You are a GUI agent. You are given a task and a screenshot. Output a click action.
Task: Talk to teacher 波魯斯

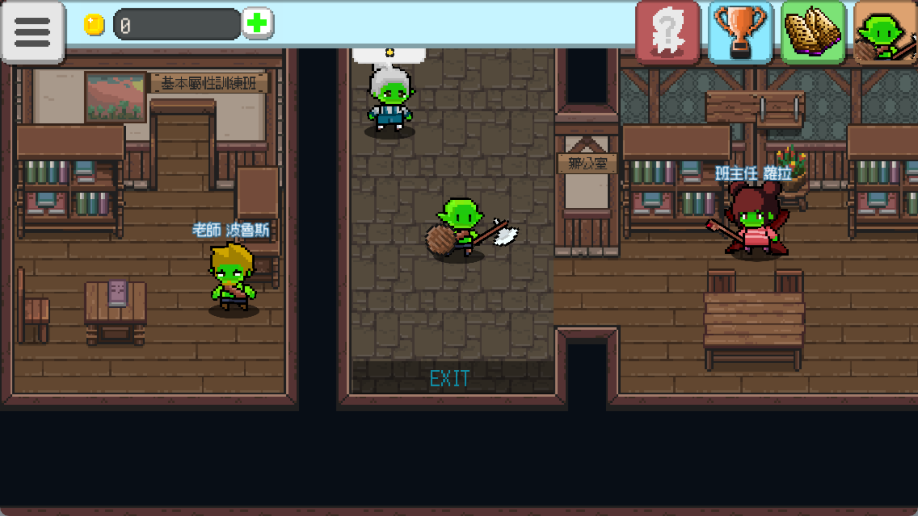233,279
